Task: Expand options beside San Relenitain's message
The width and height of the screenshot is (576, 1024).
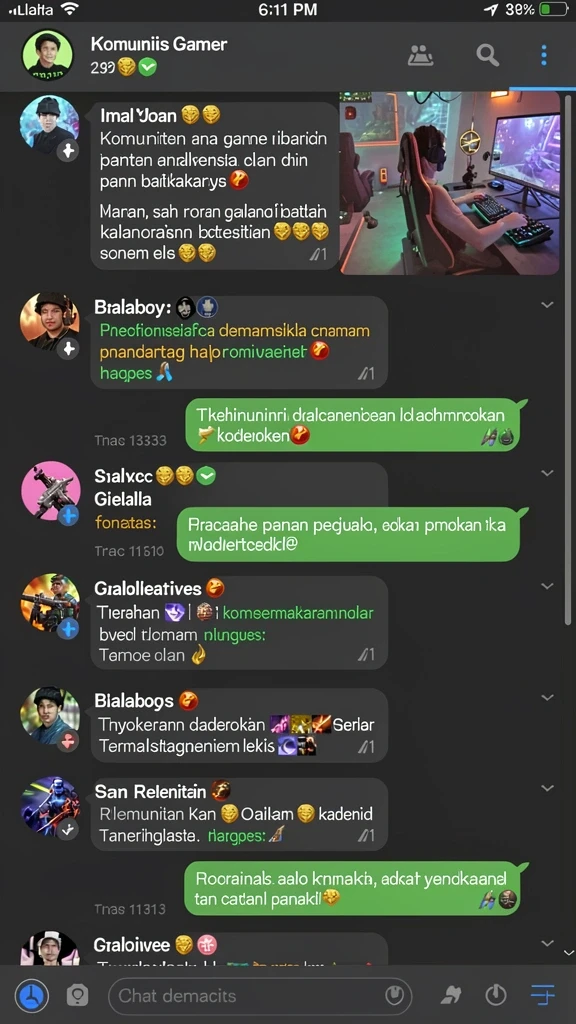Action: pyautogui.click(x=547, y=788)
